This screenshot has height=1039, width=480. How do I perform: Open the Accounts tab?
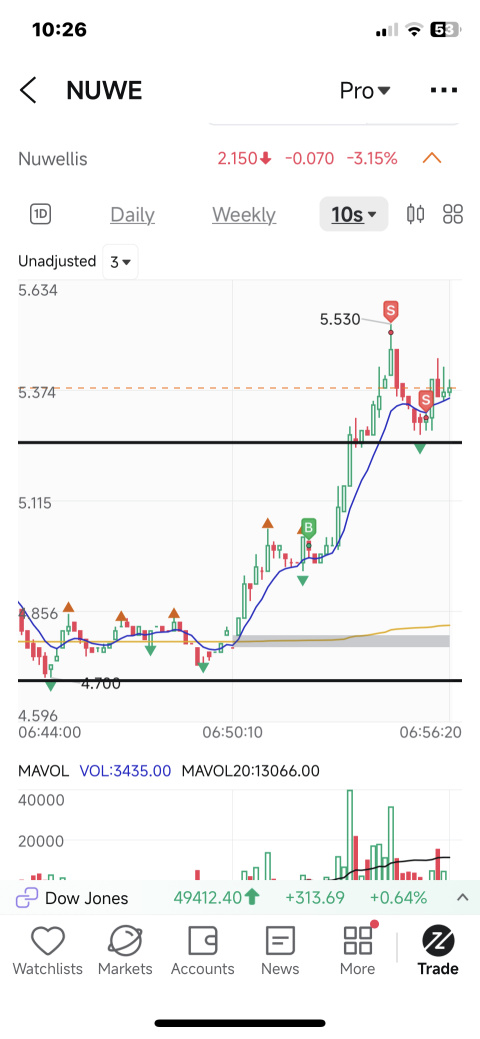[x=203, y=951]
